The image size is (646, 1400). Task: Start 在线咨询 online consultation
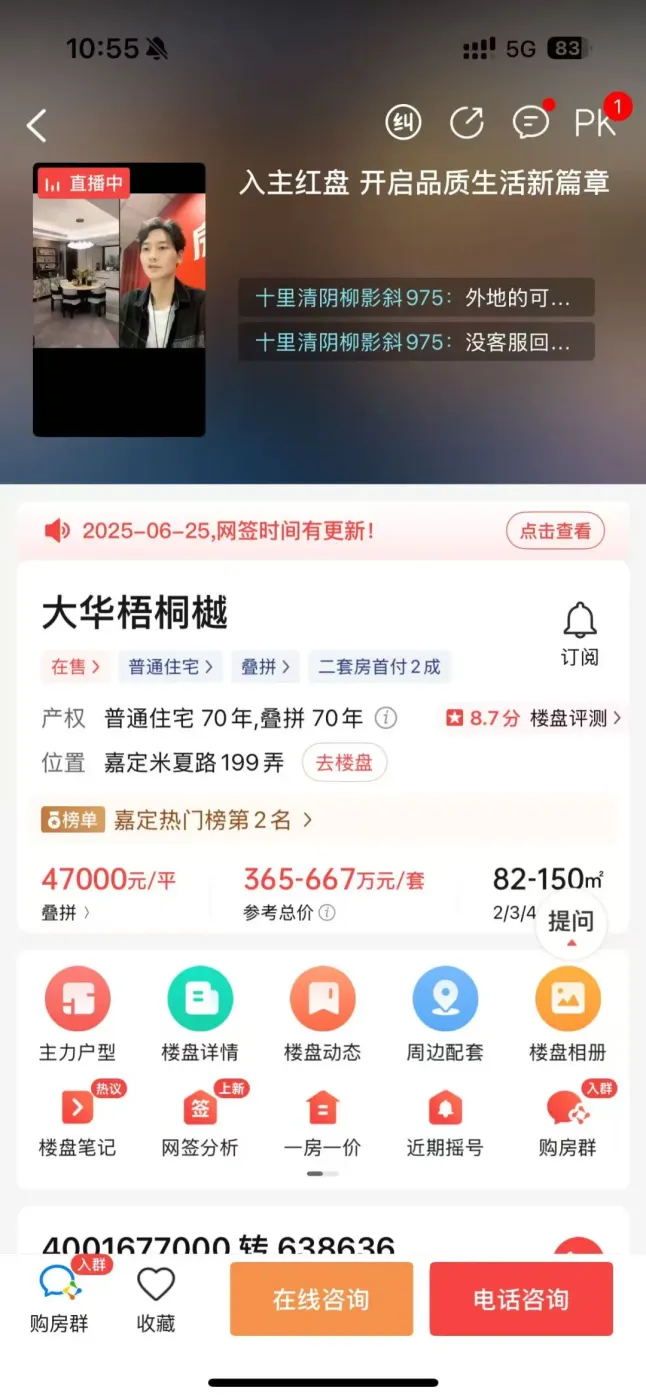point(321,1299)
